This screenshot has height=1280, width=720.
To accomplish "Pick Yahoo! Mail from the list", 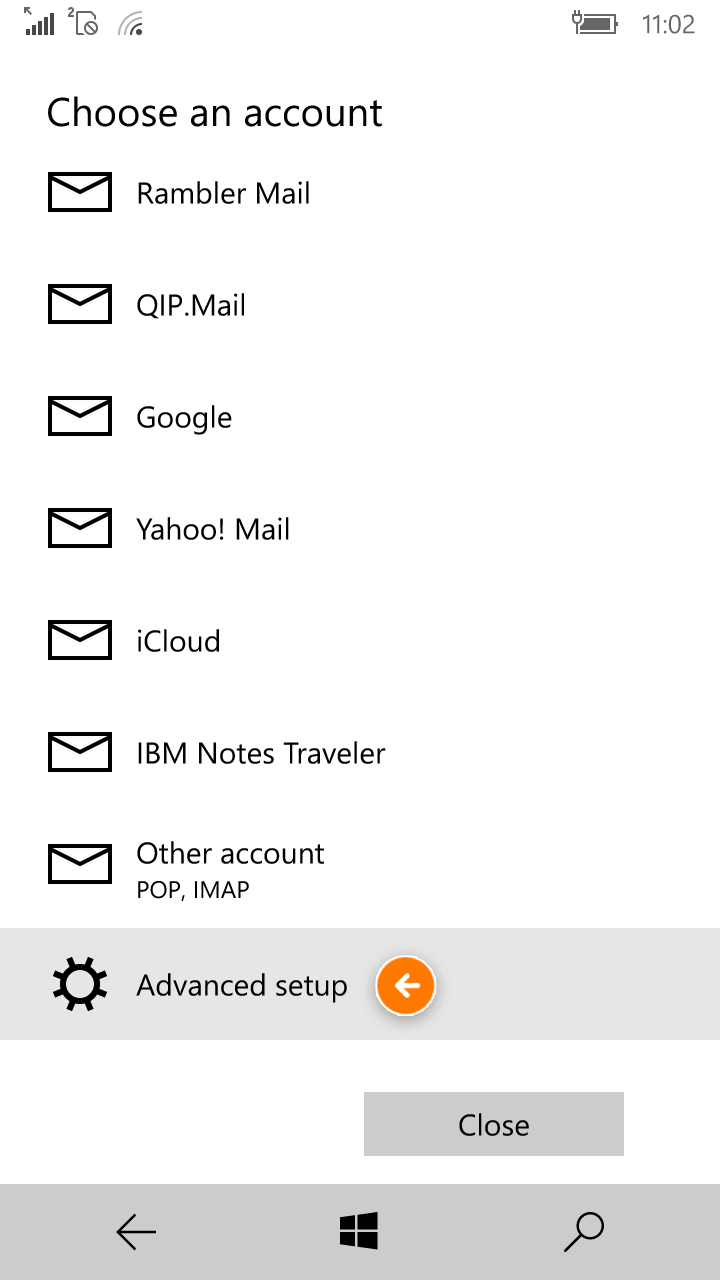I will 360,529.
